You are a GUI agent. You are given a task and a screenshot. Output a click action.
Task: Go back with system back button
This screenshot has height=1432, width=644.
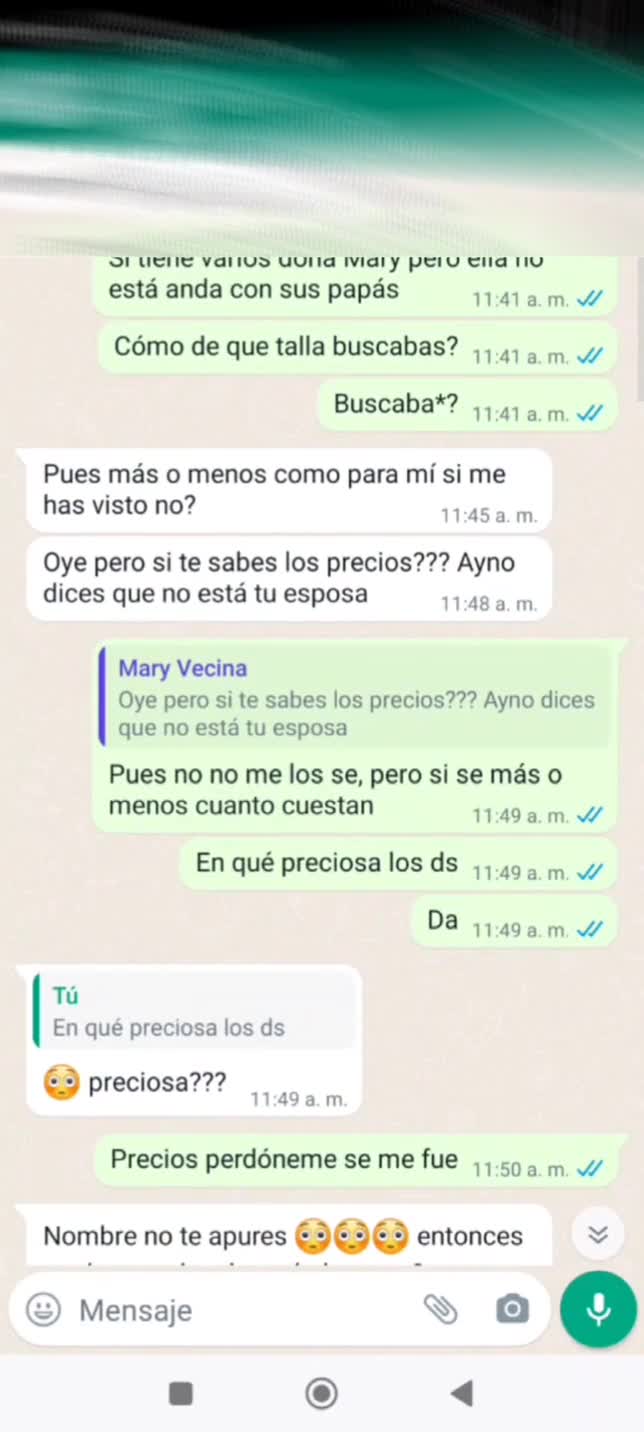(x=461, y=1393)
